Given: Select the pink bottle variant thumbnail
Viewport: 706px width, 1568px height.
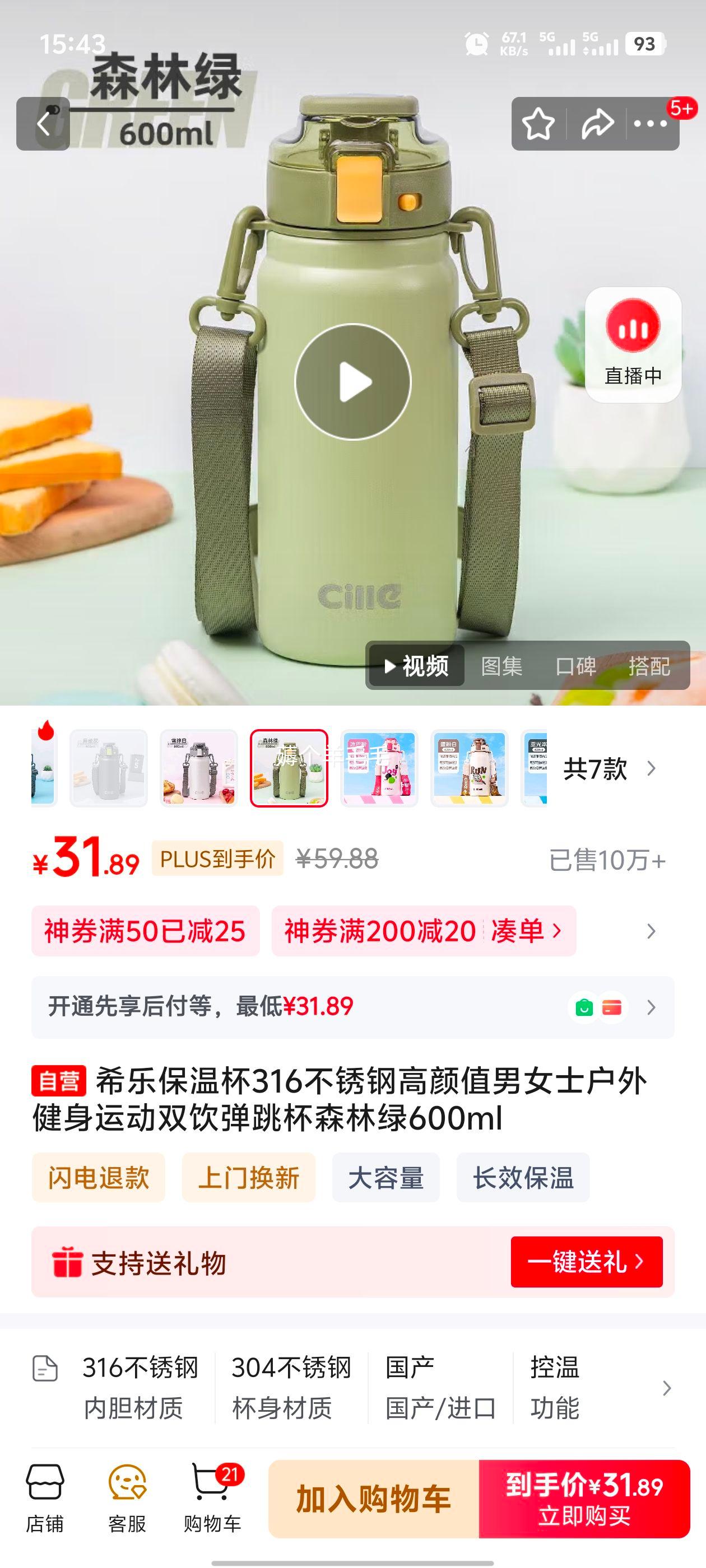Looking at the screenshot, I should [379, 768].
